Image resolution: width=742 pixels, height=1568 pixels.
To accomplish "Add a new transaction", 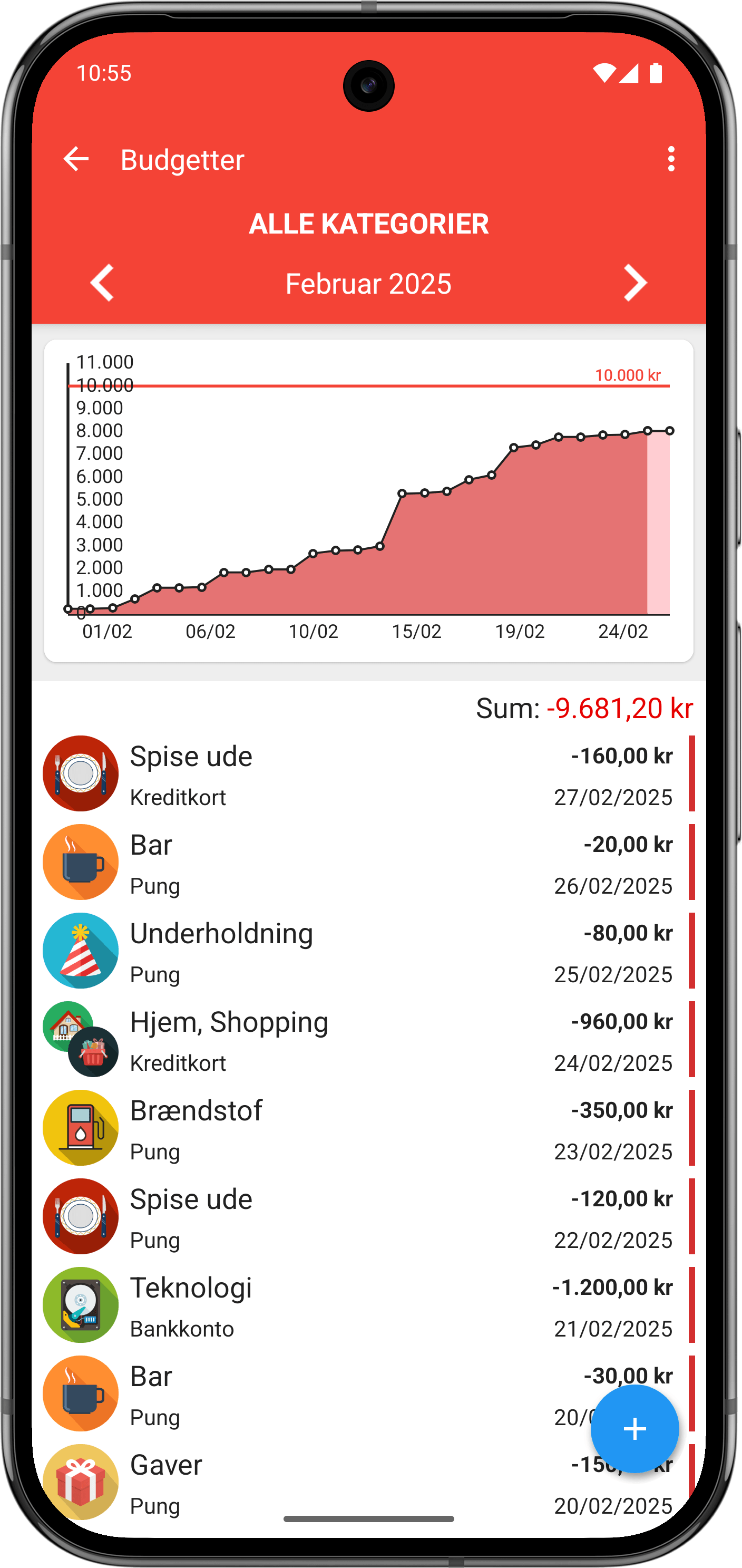I will pos(634,1429).
